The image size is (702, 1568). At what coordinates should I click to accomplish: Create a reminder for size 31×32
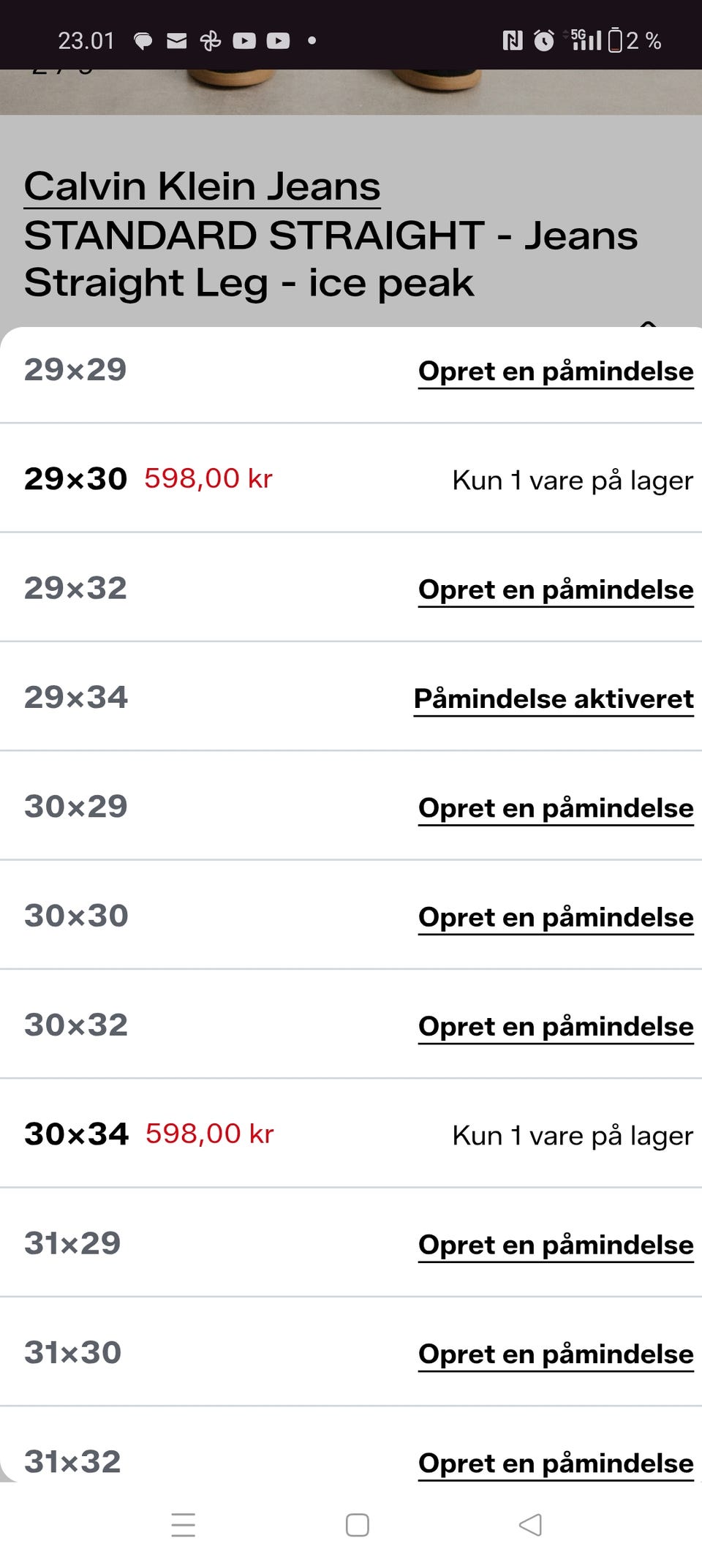(x=556, y=1463)
